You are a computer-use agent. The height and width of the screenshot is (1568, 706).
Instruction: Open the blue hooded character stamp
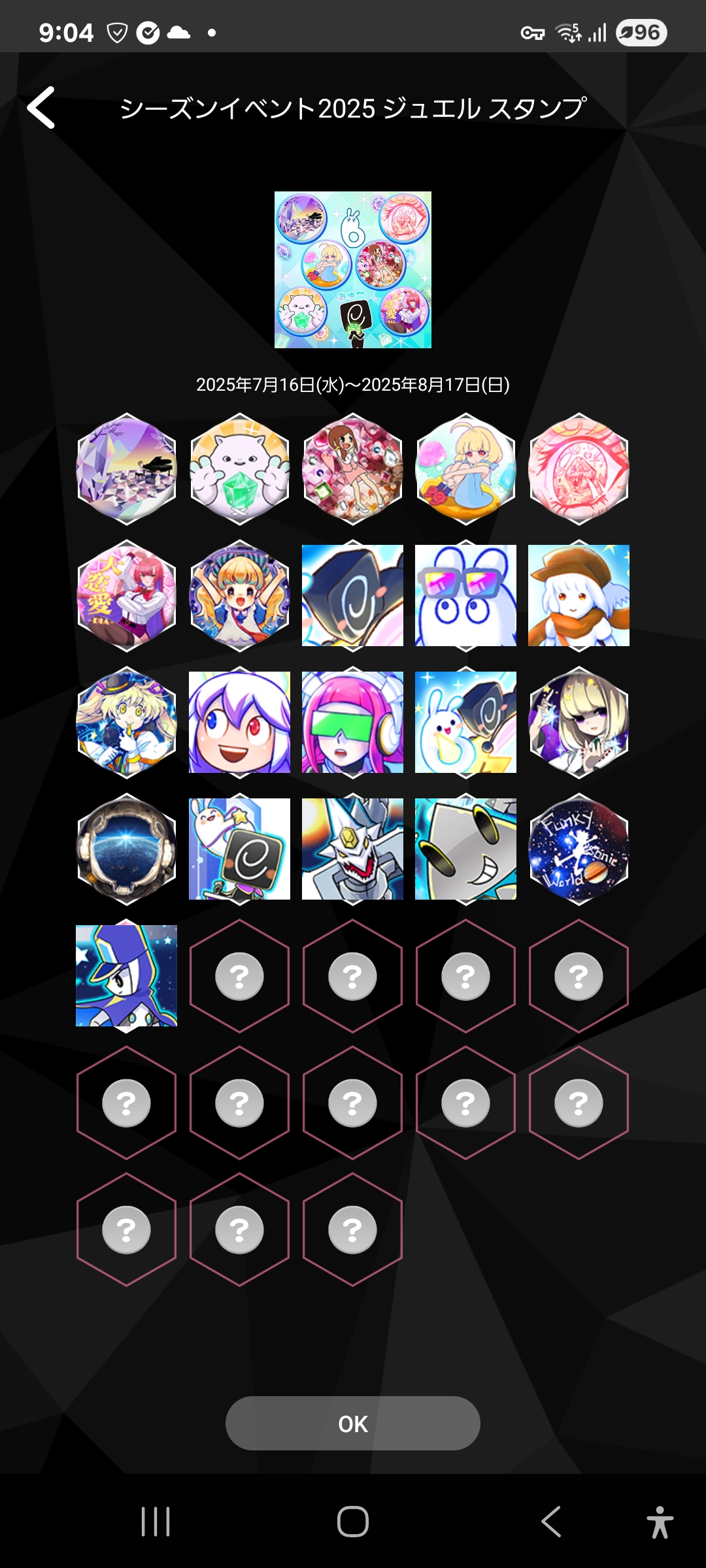coord(126,976)
